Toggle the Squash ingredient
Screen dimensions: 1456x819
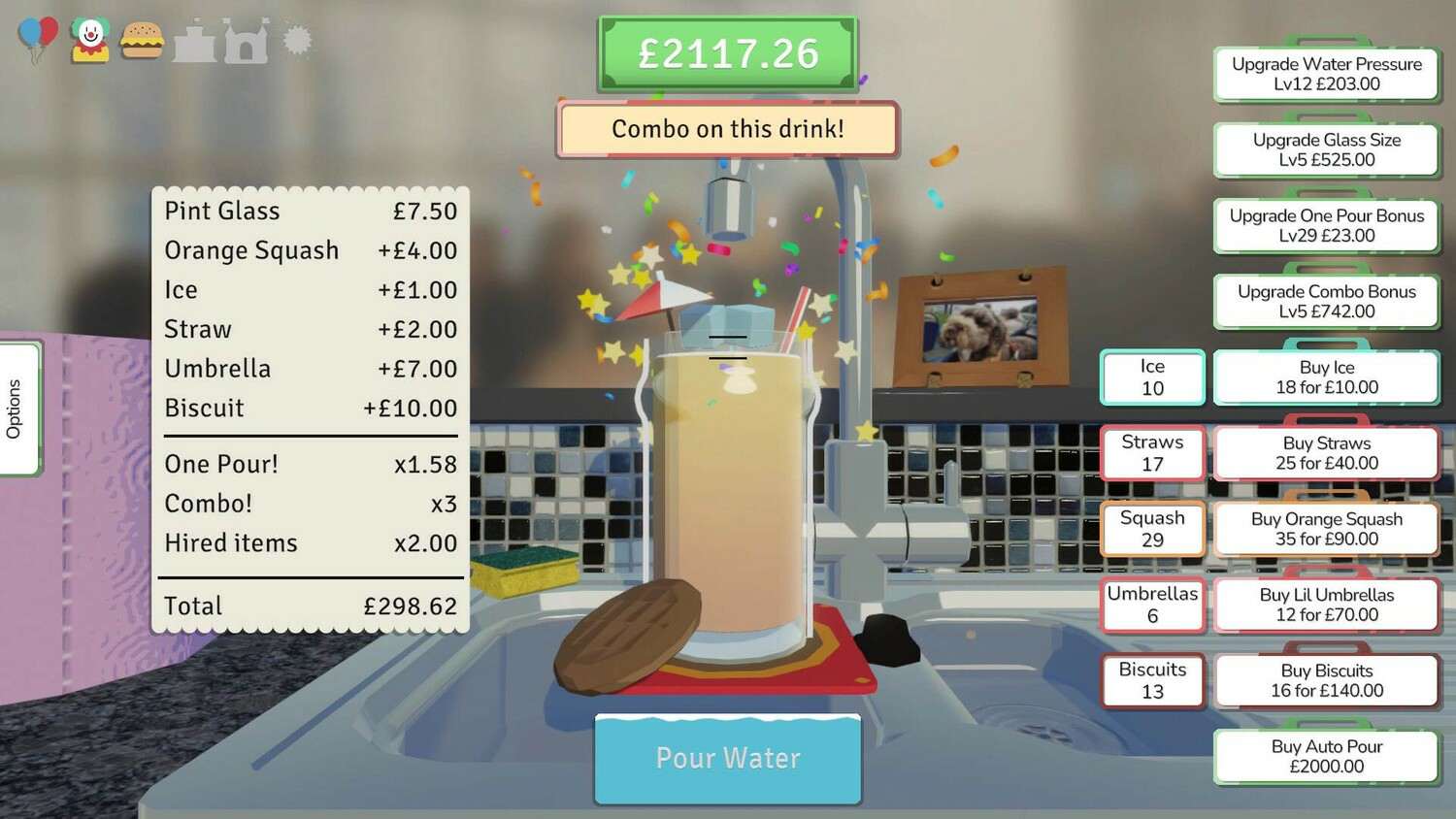tap(1152, 529)
